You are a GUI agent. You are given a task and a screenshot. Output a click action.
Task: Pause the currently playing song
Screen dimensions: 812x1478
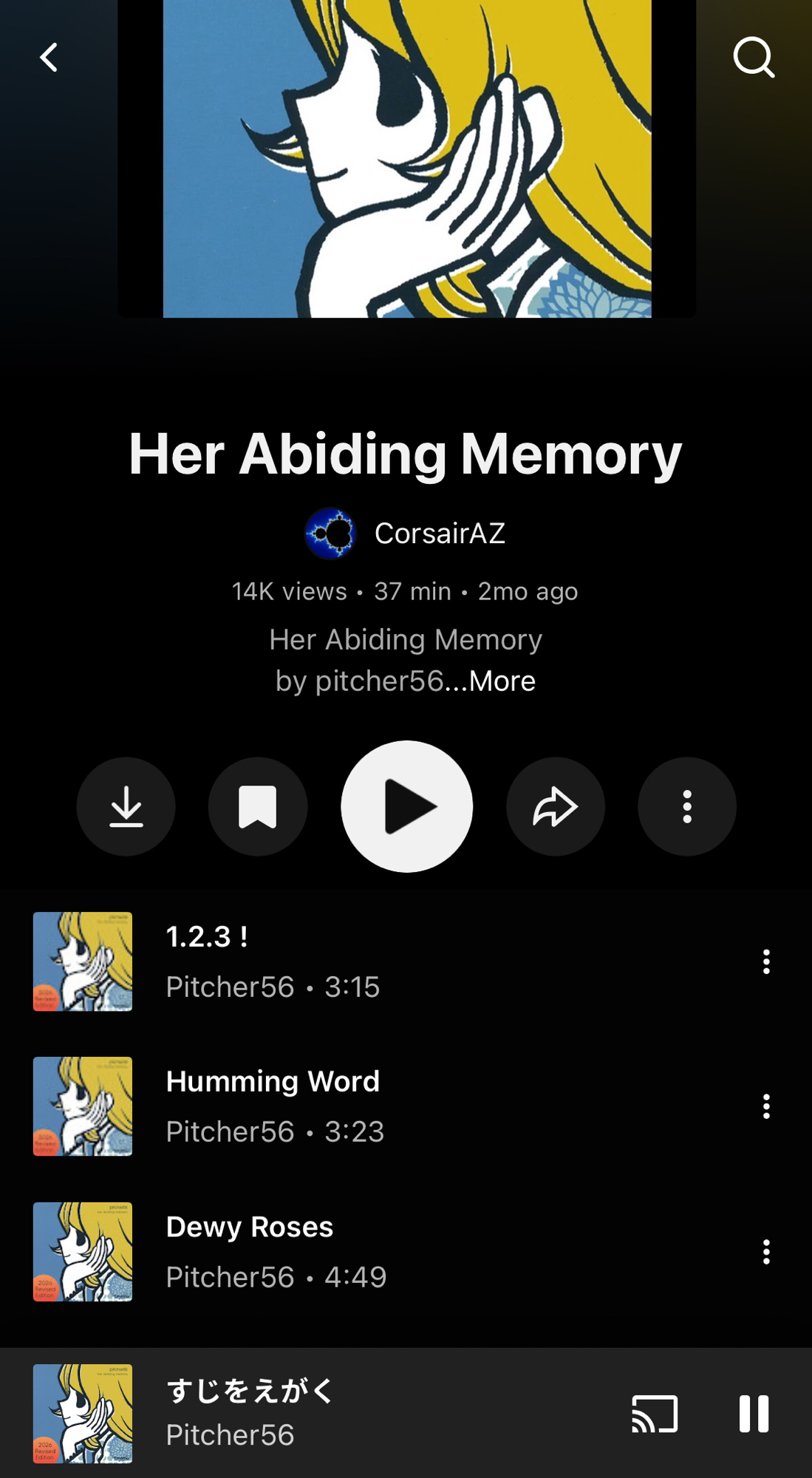[754, 1414]
